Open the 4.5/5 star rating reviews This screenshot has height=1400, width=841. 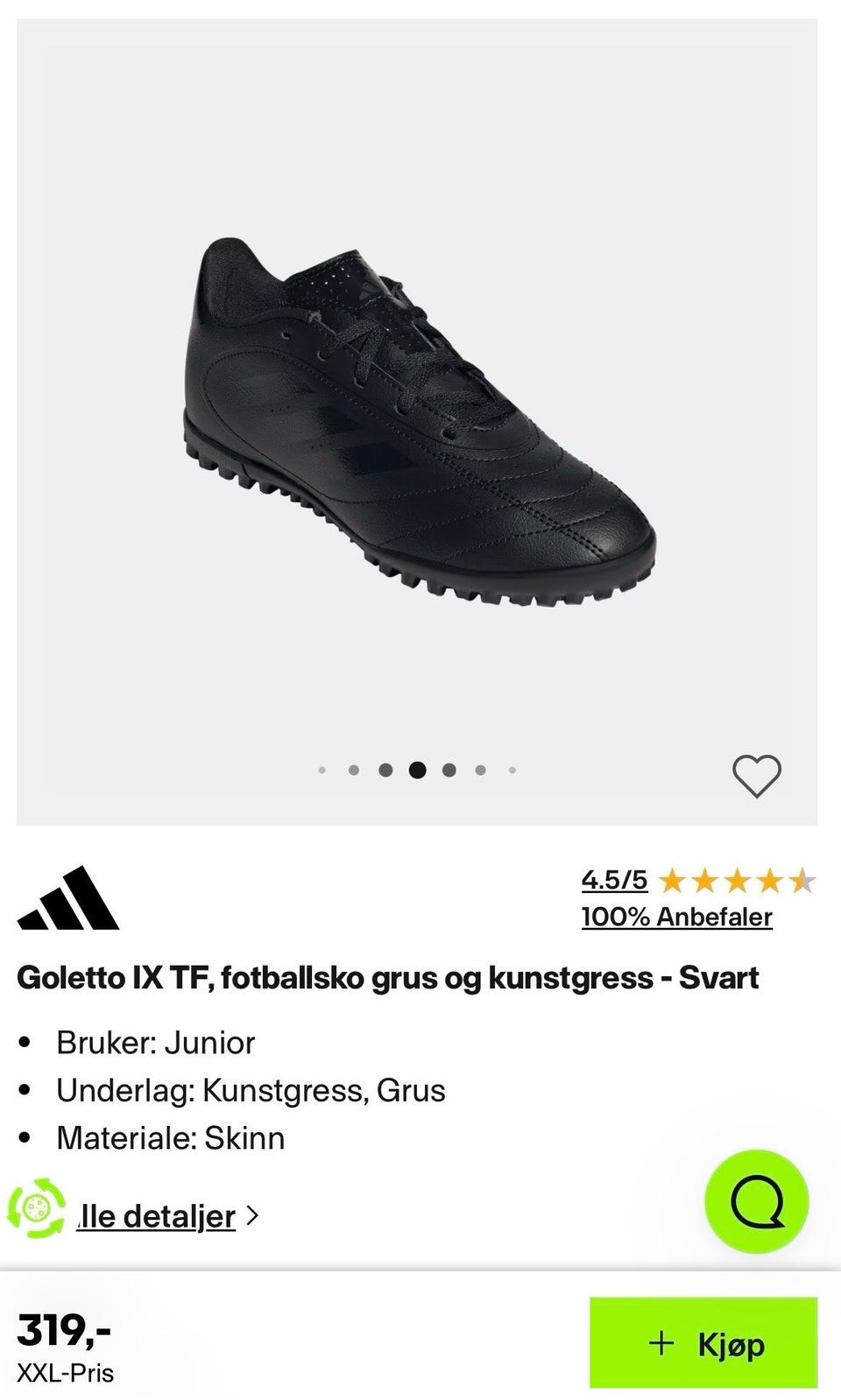[x=697, y=880]
